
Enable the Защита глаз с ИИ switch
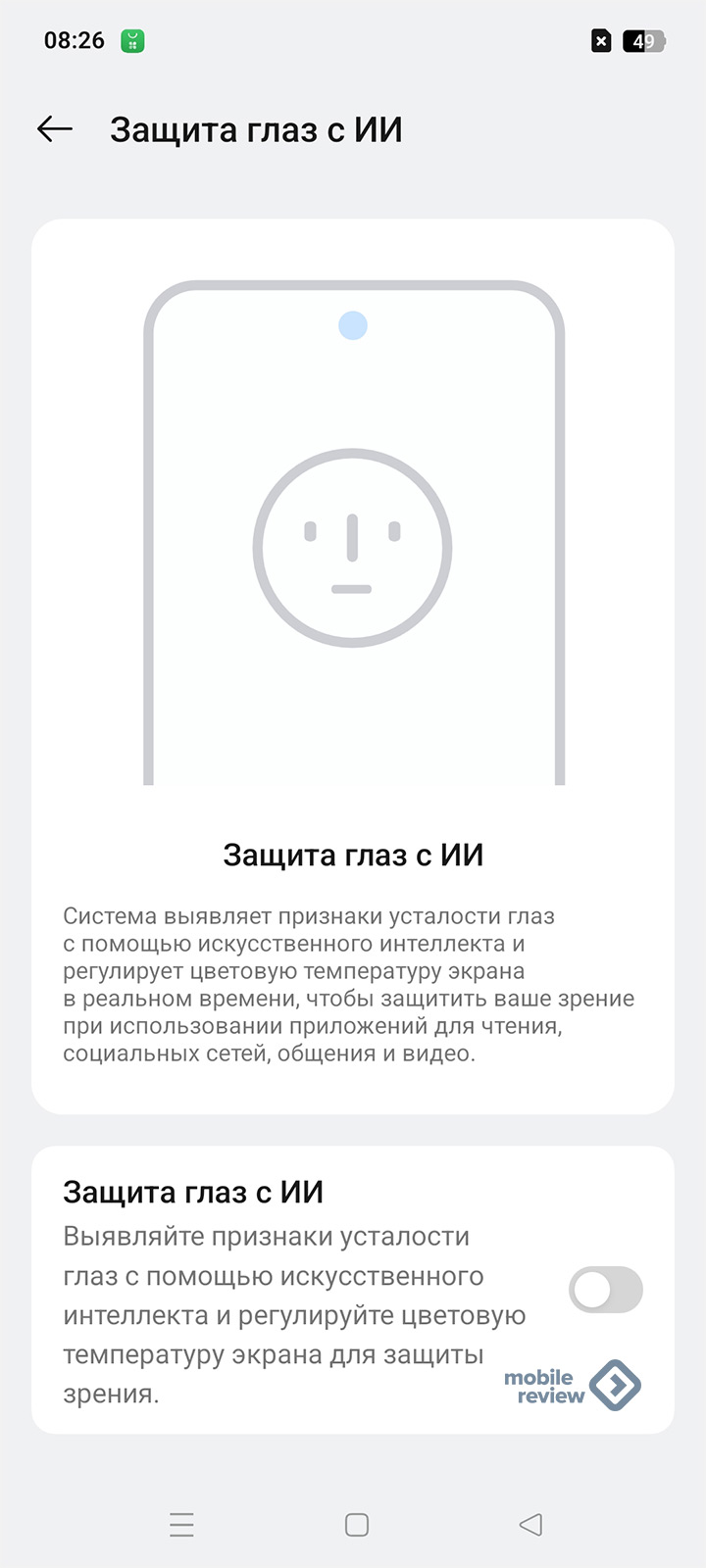point(605,1290)
